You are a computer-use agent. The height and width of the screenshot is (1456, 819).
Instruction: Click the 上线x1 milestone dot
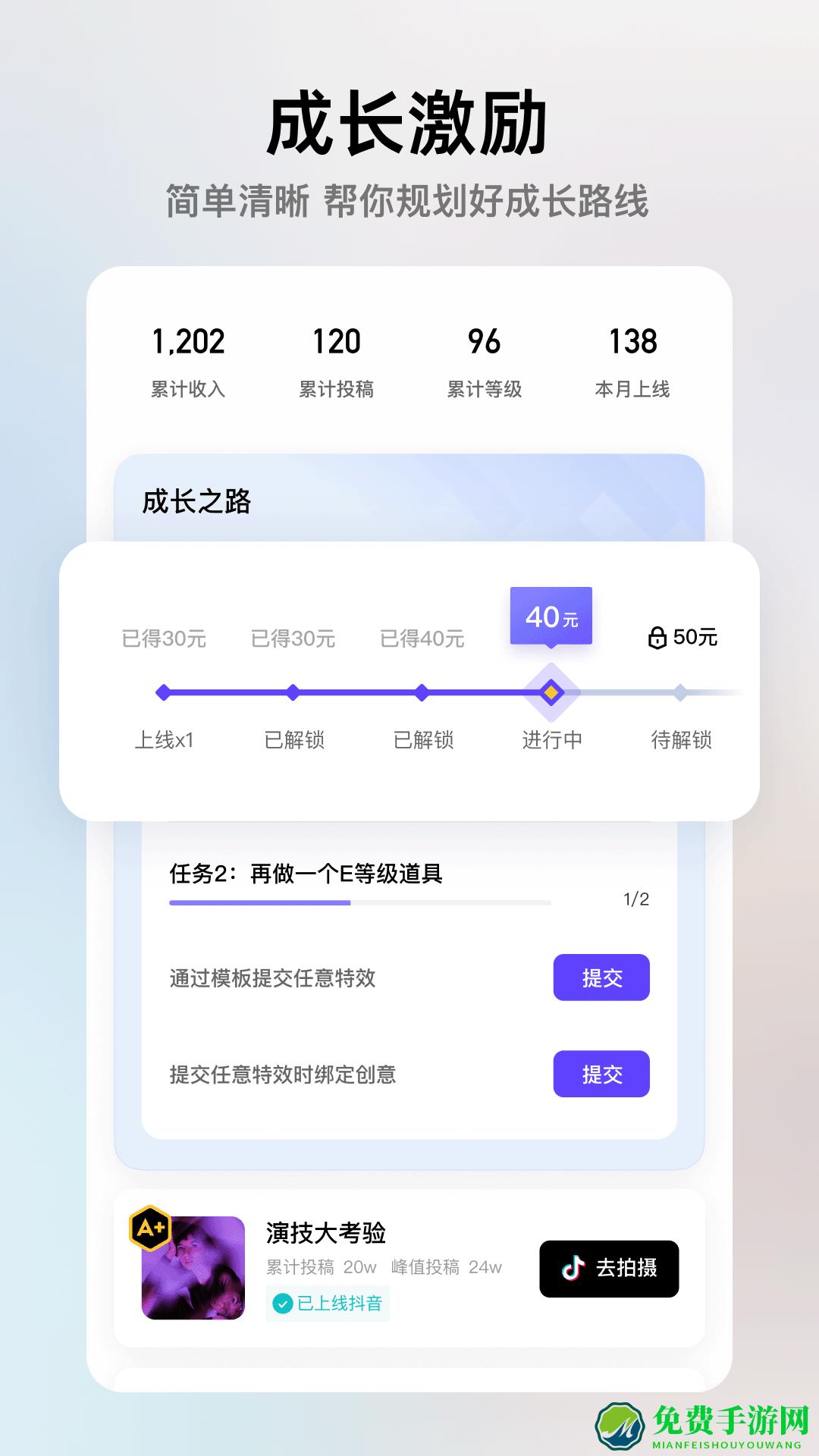click(162, 690)
